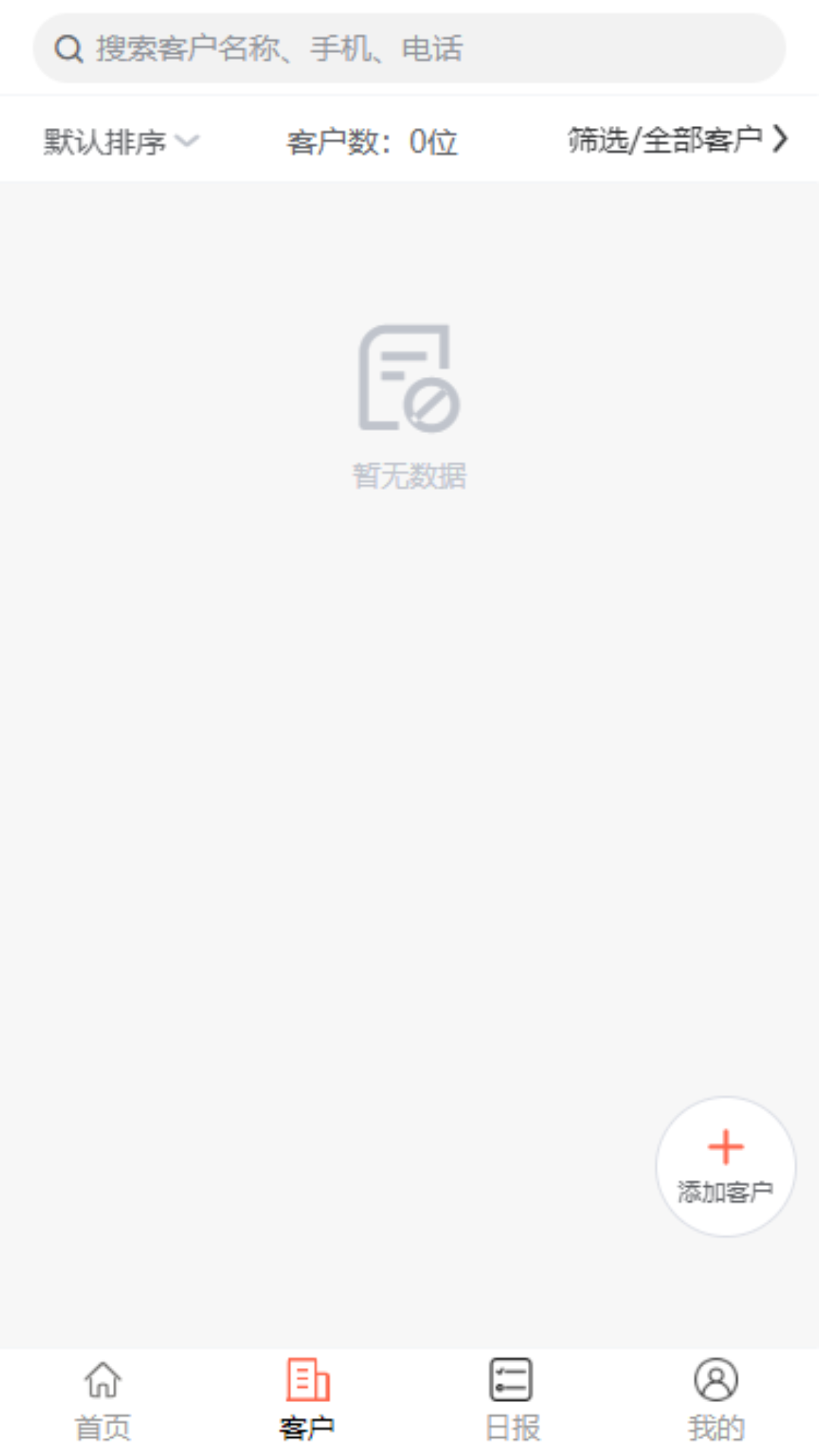This screenshot has width=819, height=1456.
Task: Open the 默认排序 sort dropdown
Action: coord(120,142)
